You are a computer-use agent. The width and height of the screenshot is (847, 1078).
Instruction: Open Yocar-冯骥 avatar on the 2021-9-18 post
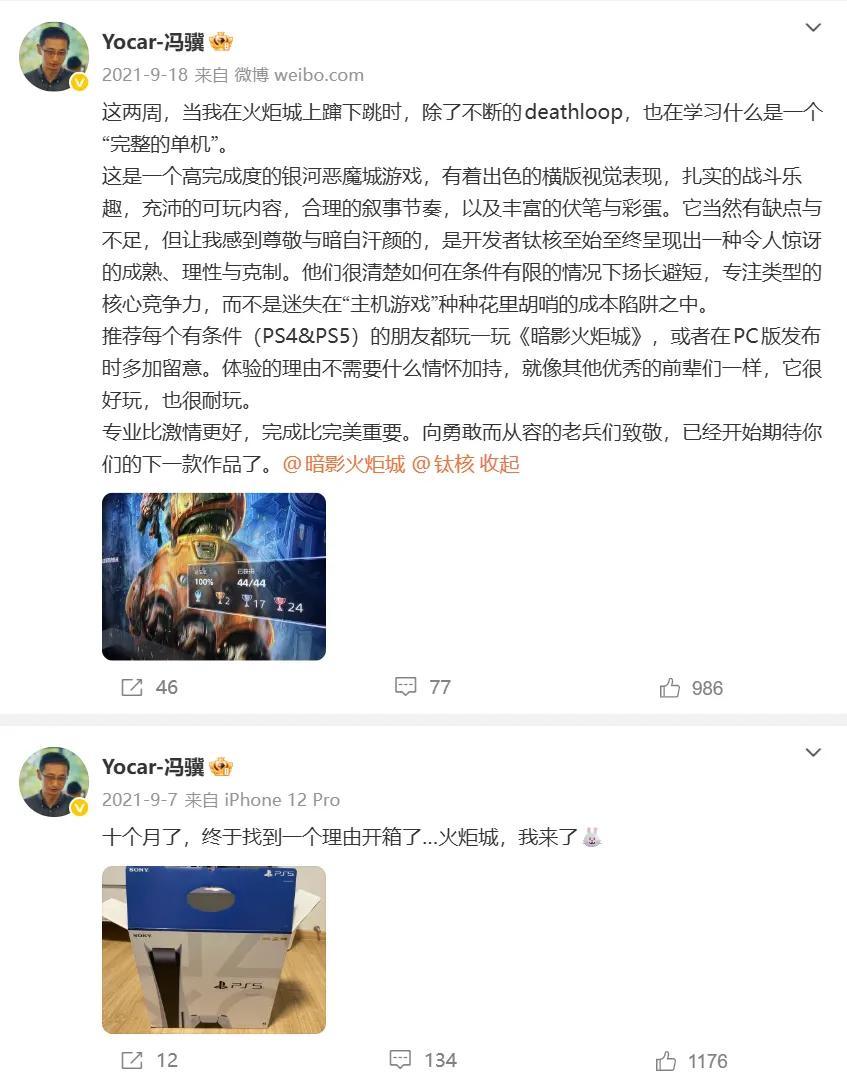[x=54, y=56]
